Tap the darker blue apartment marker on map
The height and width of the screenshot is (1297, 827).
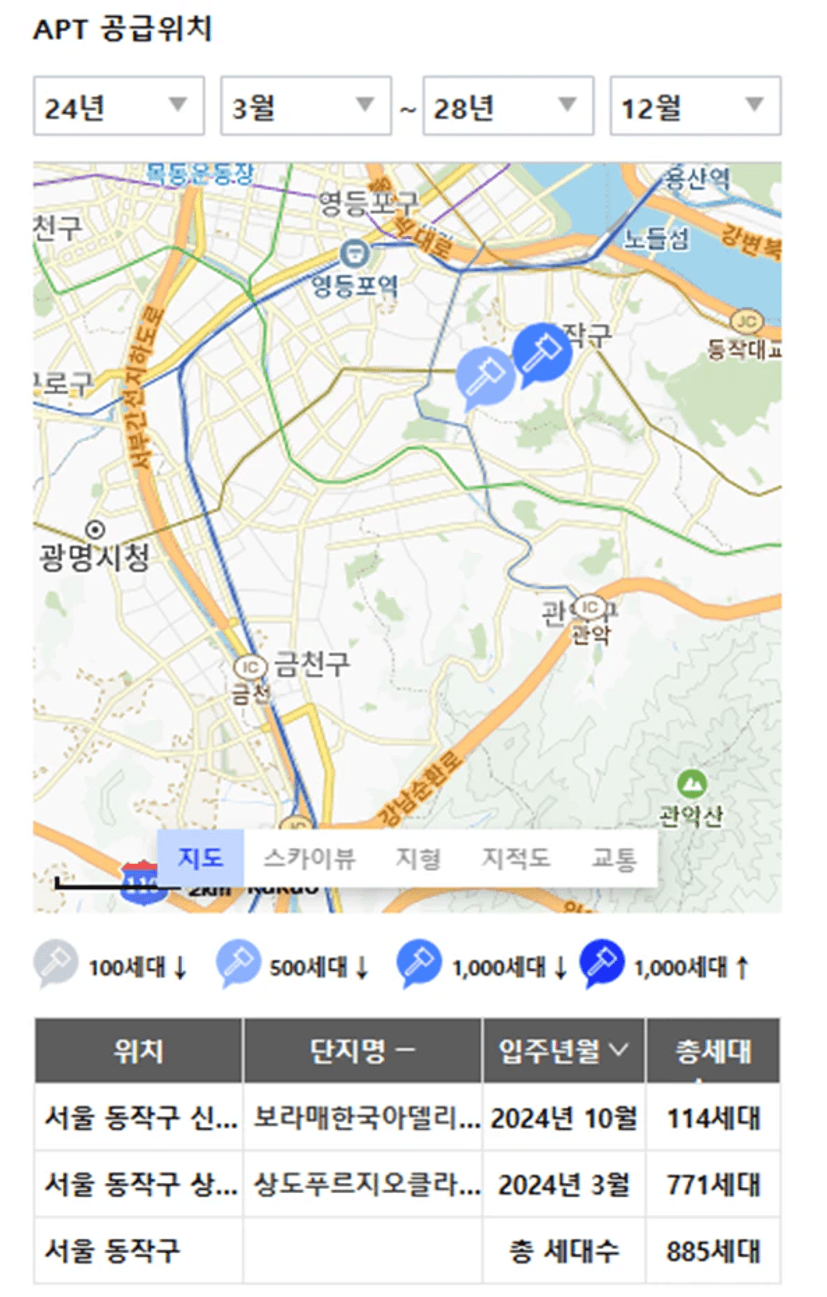[541, 351]
